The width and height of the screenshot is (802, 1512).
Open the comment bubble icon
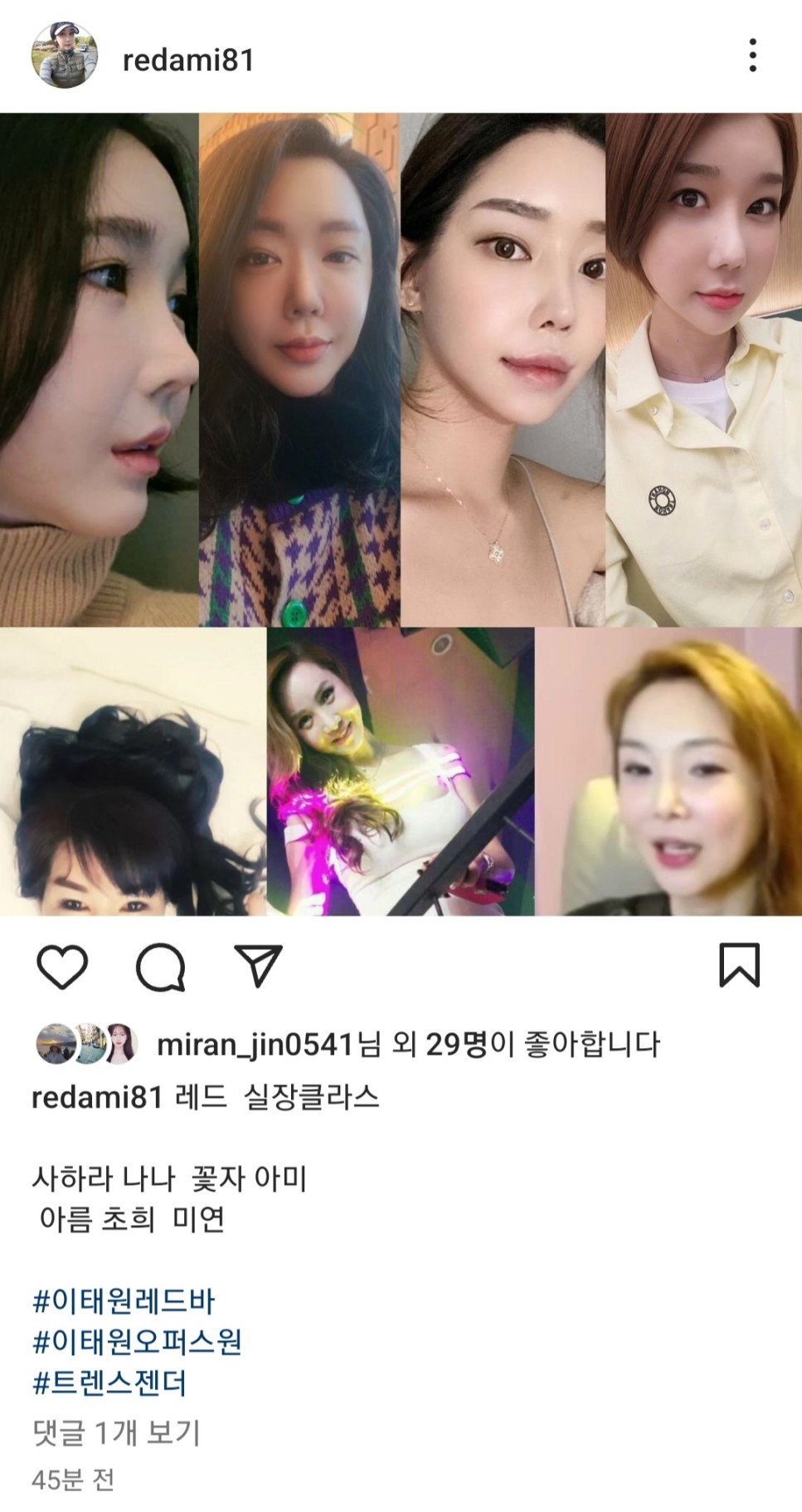pyautogui.click(x=160, y=967)
